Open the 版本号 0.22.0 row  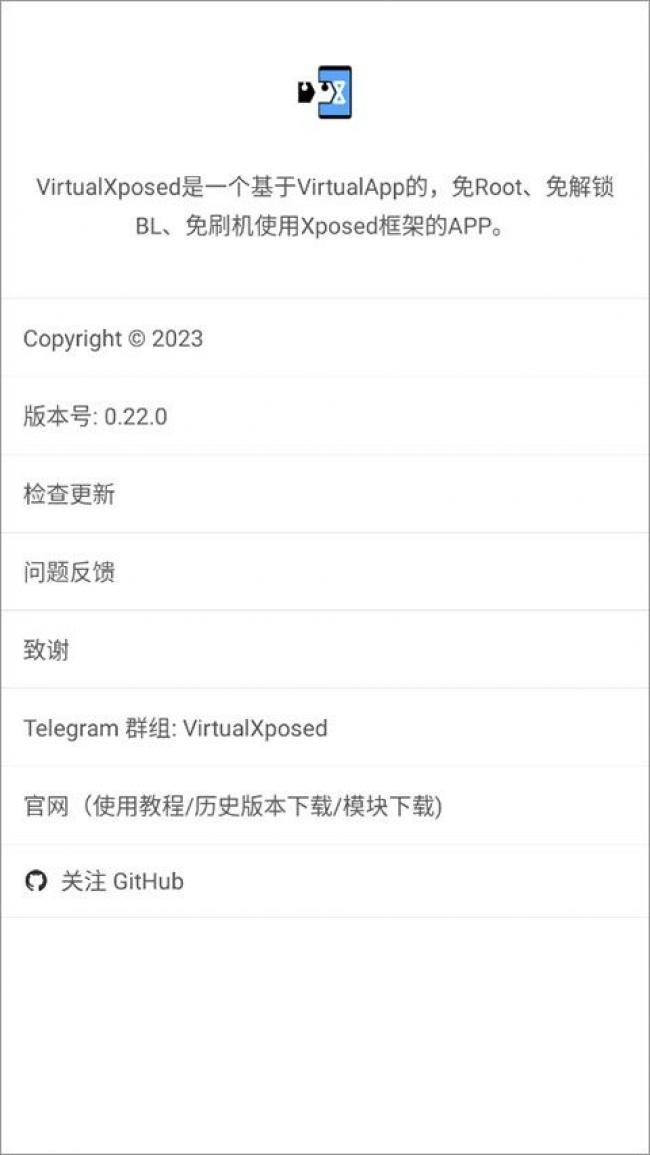pos(325,416)
